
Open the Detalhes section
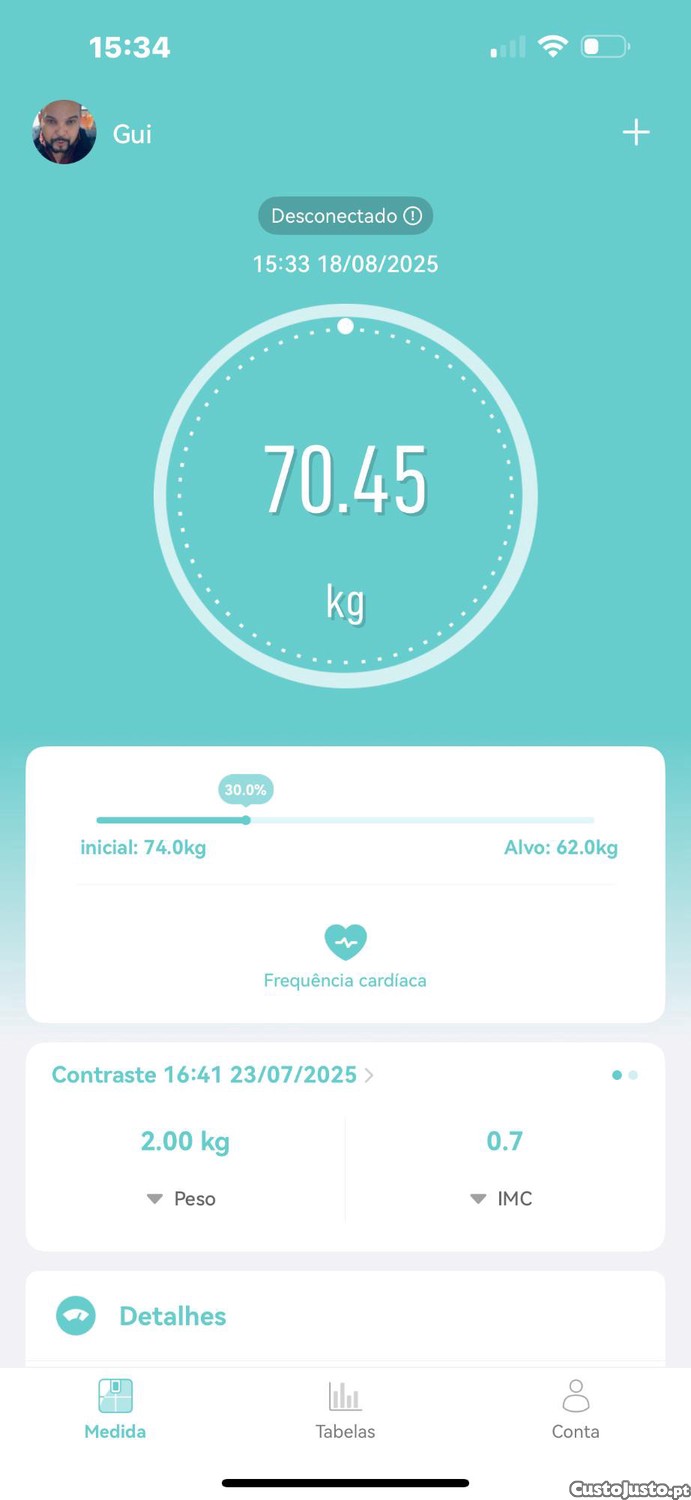[x=173, y=1316]
